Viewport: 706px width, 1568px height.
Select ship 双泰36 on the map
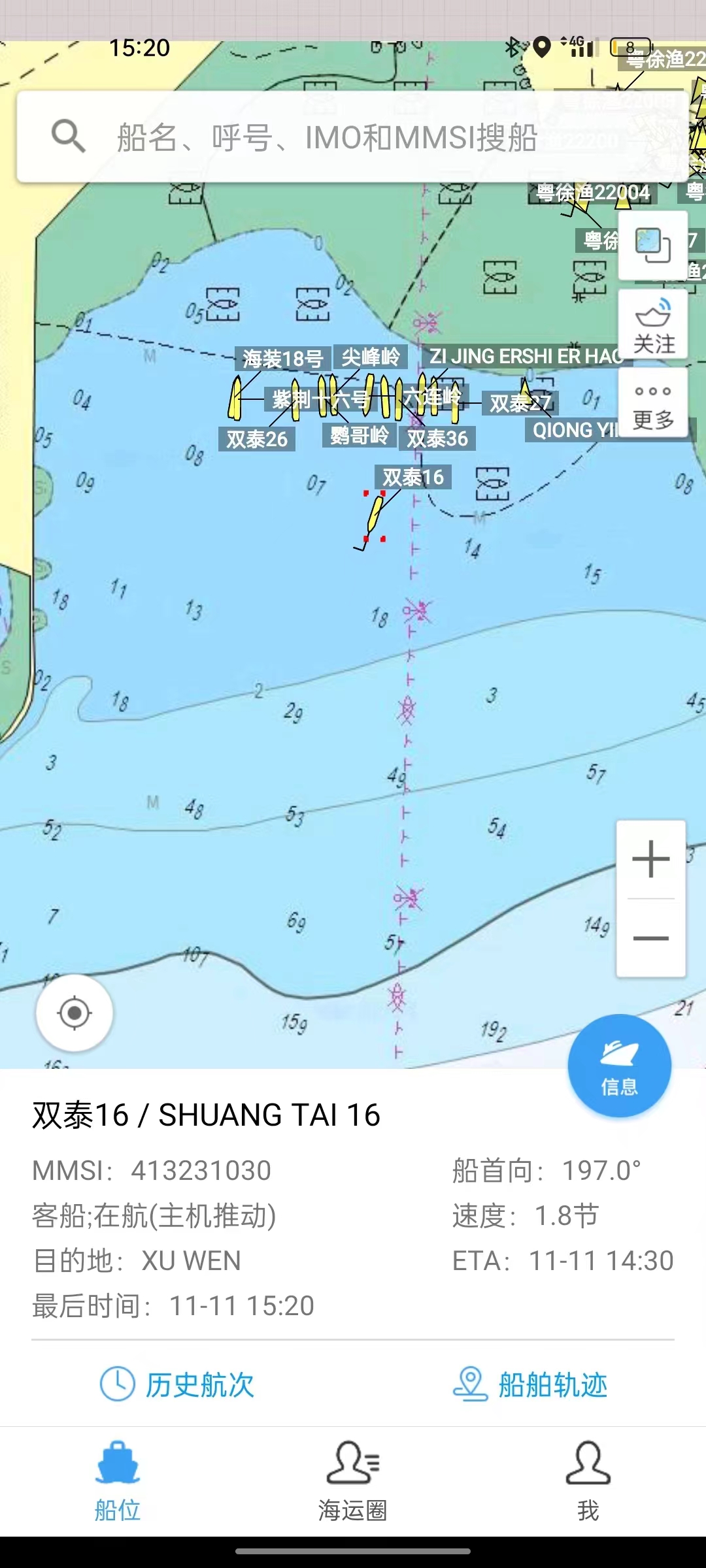coord(437,438)
